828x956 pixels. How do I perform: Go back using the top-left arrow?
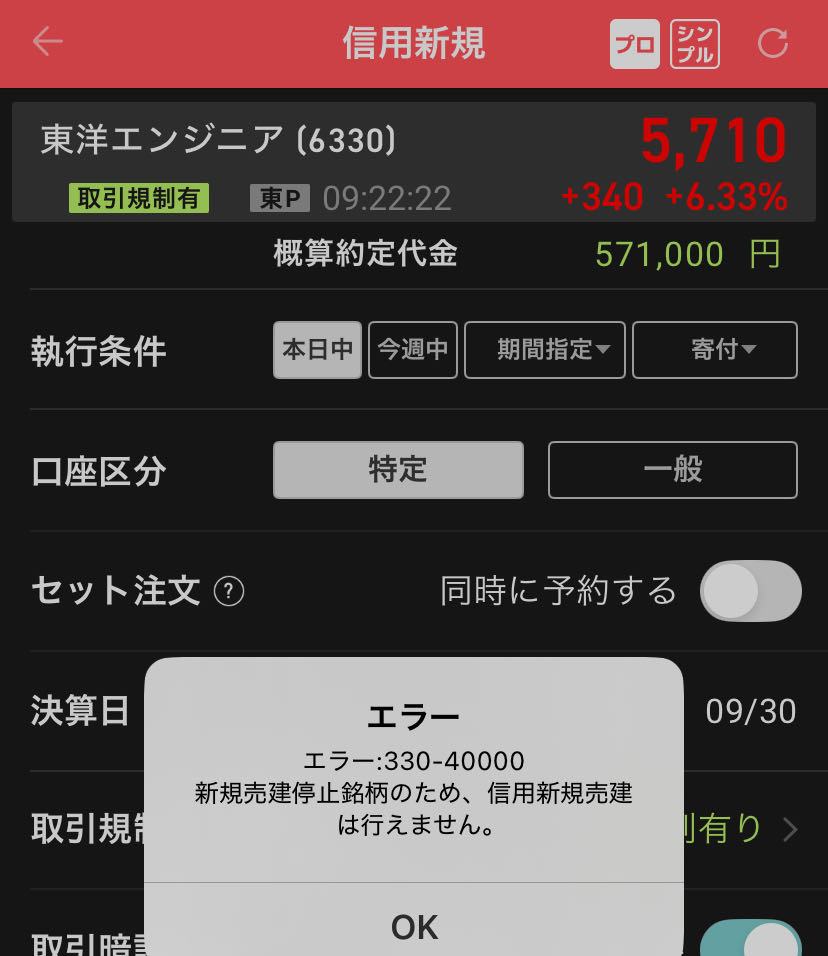[x=48, y=42]
